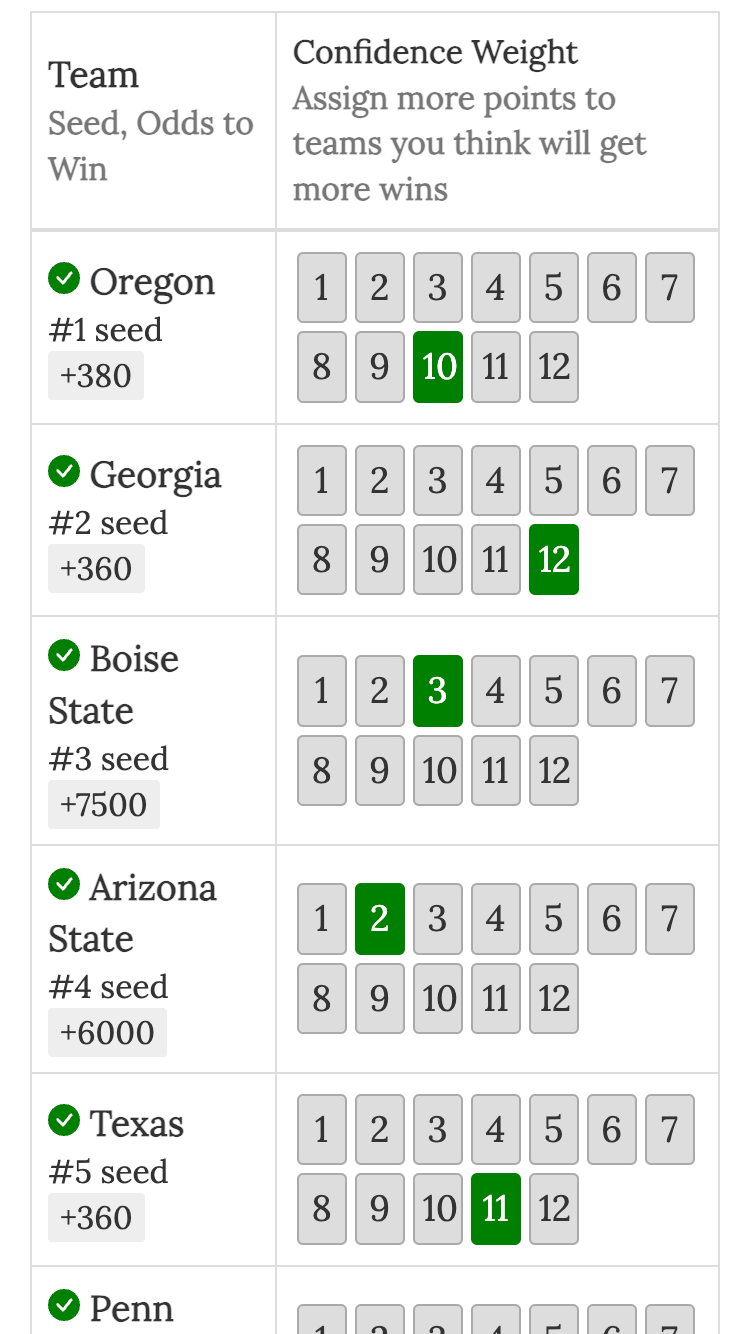The width and height of the screenshot is (750, 1334).
Task: Deselect Georgia's highlighted weight 12
Action: click(554, 560)
